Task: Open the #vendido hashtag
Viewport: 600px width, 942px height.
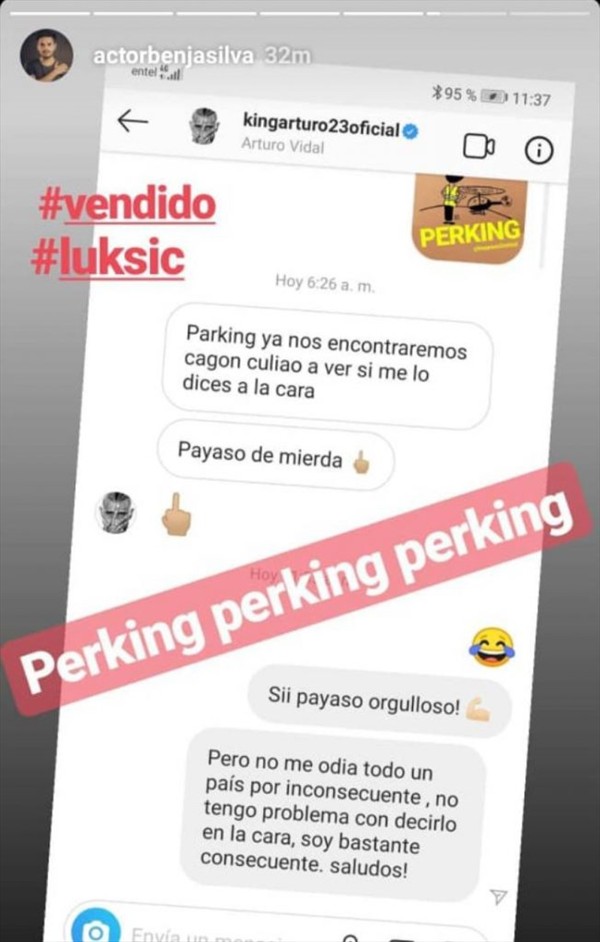Action: coord(126,206)
